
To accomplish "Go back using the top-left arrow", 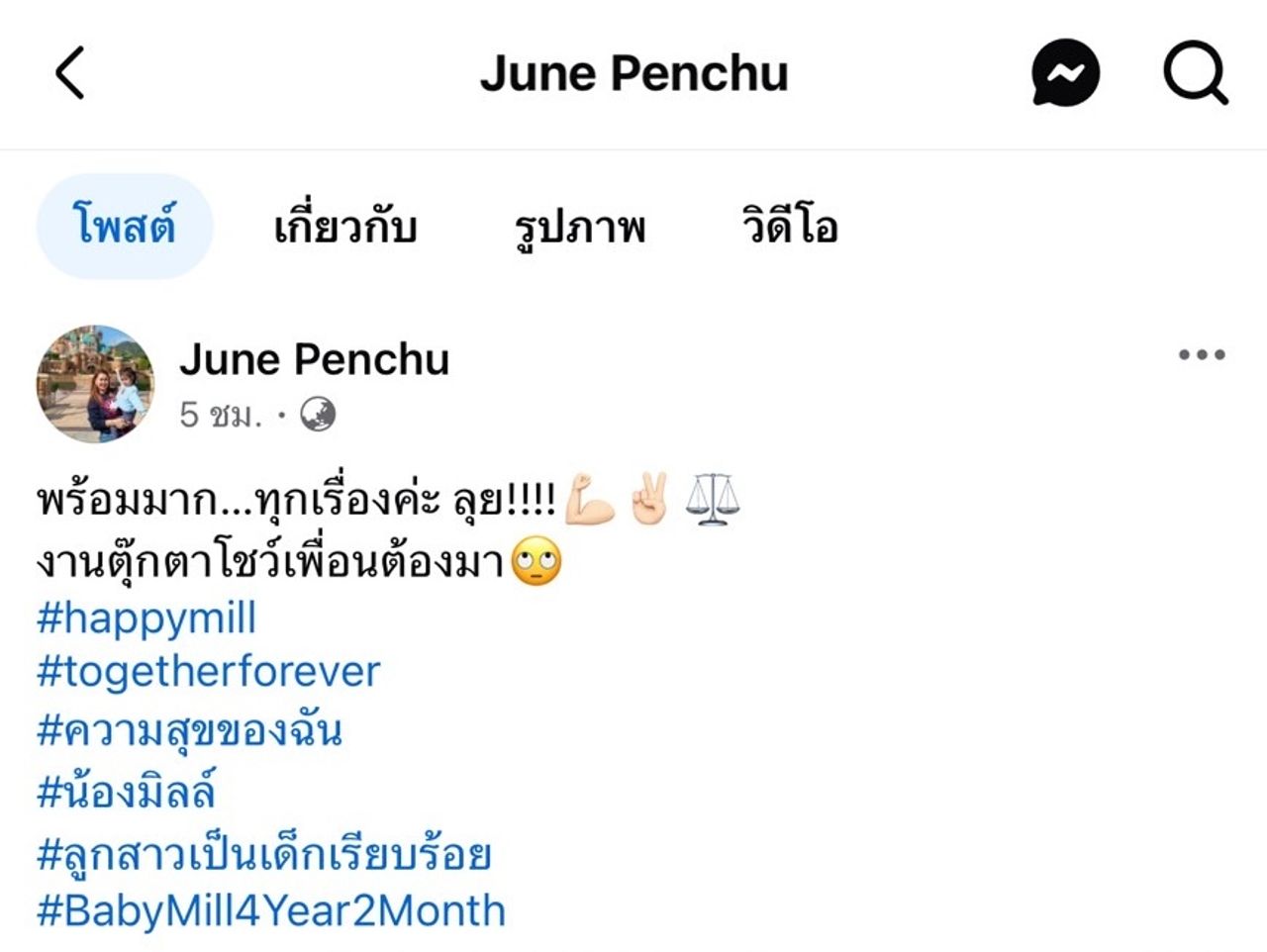I will 69,73.
